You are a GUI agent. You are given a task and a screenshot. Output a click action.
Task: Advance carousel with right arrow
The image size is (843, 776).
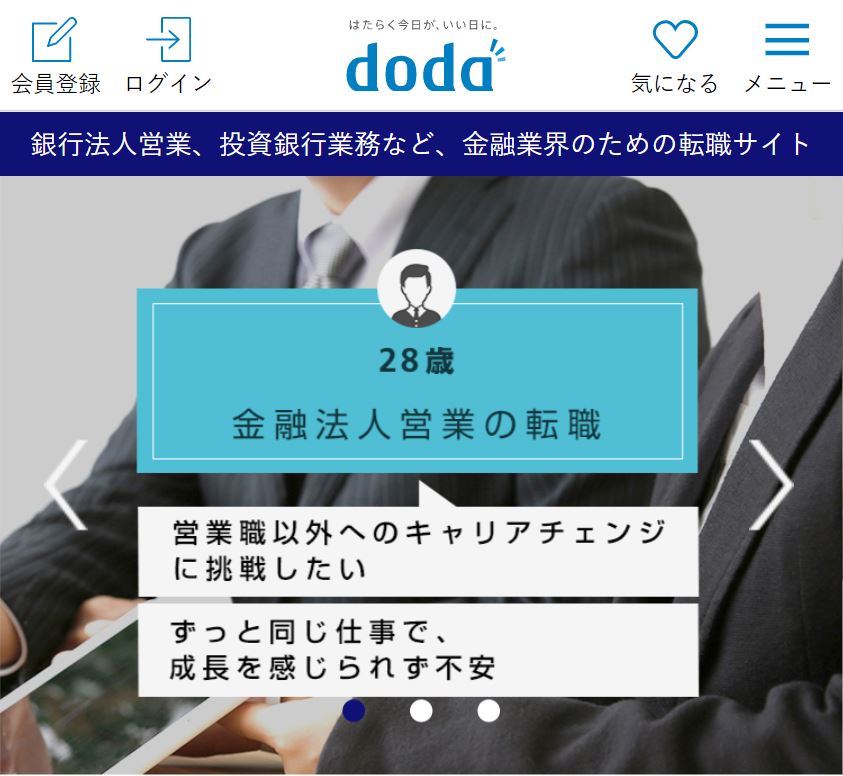(x=771, y=485)
